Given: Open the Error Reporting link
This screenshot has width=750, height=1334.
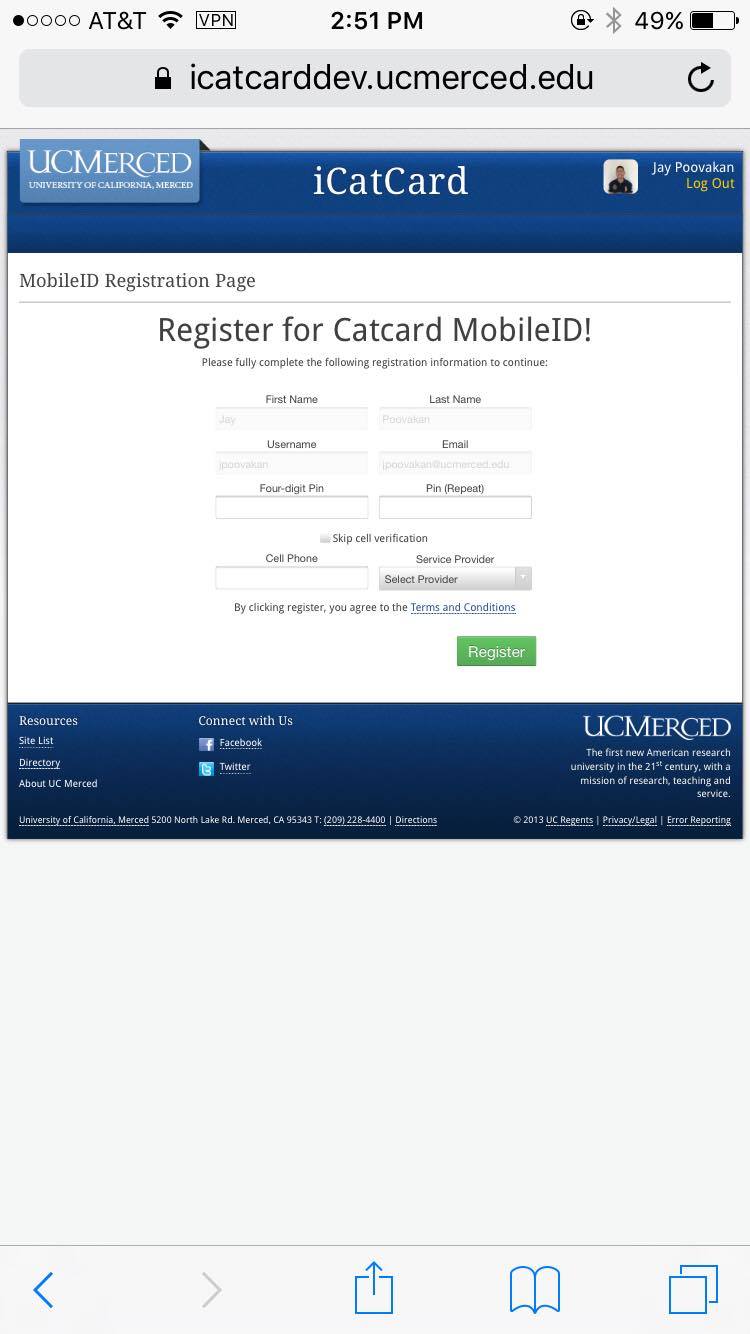Looking at the screenshot, I should click(698, 820).
